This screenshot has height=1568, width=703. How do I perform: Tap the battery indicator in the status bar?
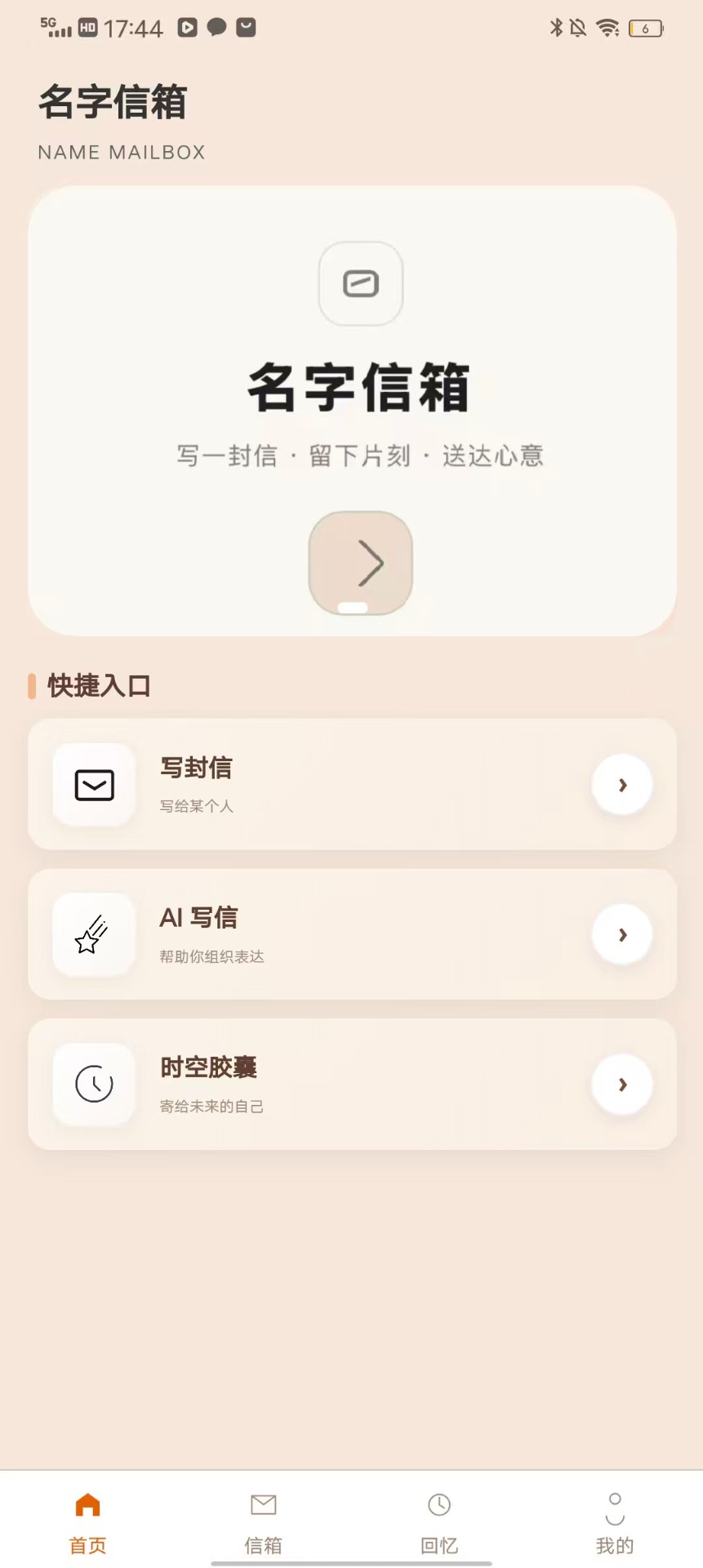(644, 27)
